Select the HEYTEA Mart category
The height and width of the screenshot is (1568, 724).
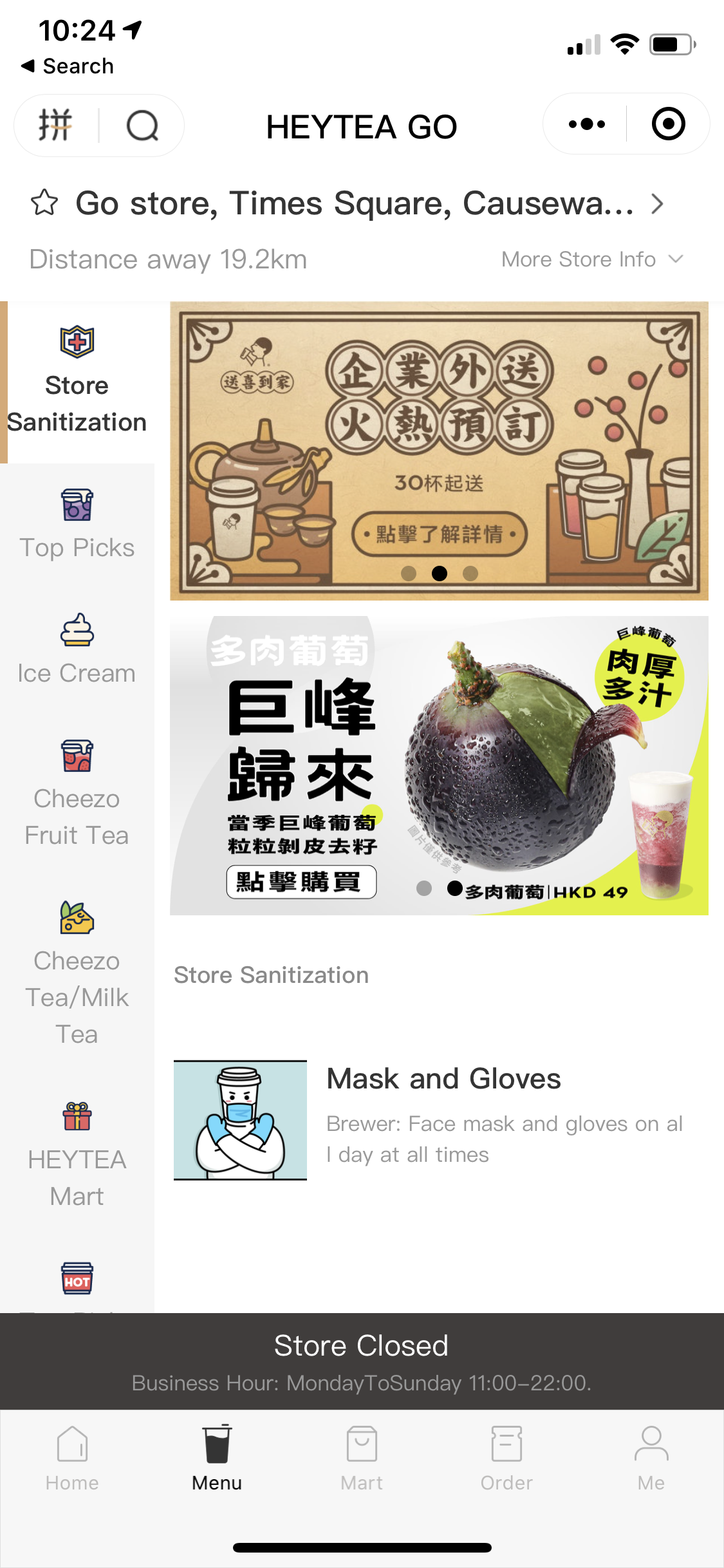77,1153
